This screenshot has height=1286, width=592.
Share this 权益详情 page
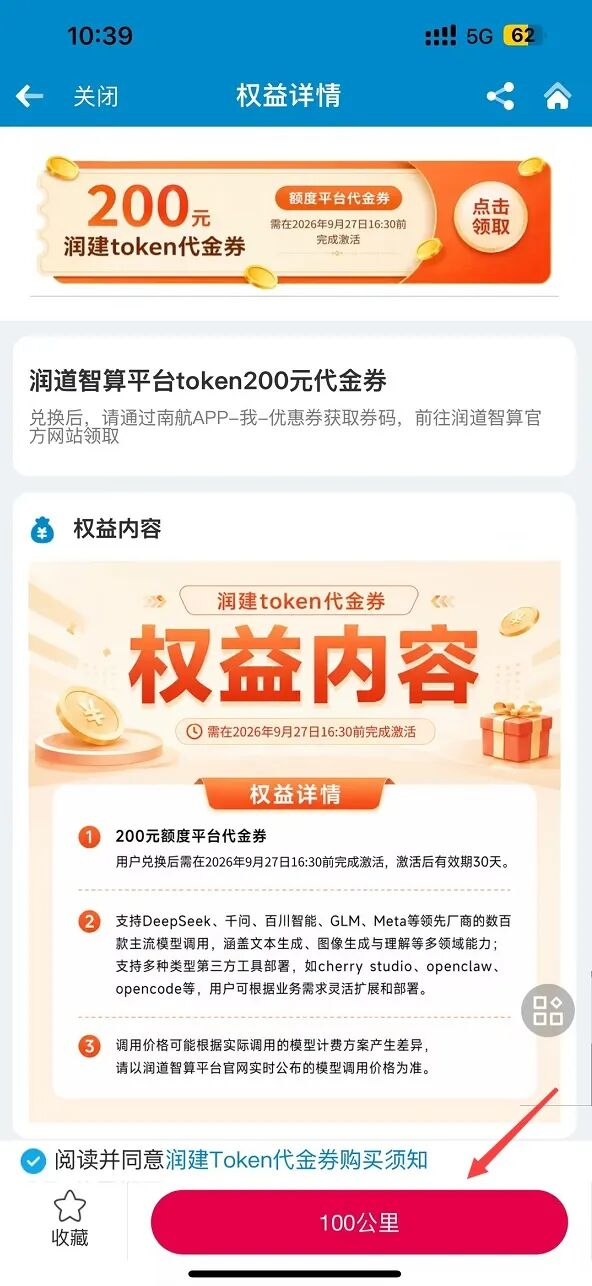(500, 96)
